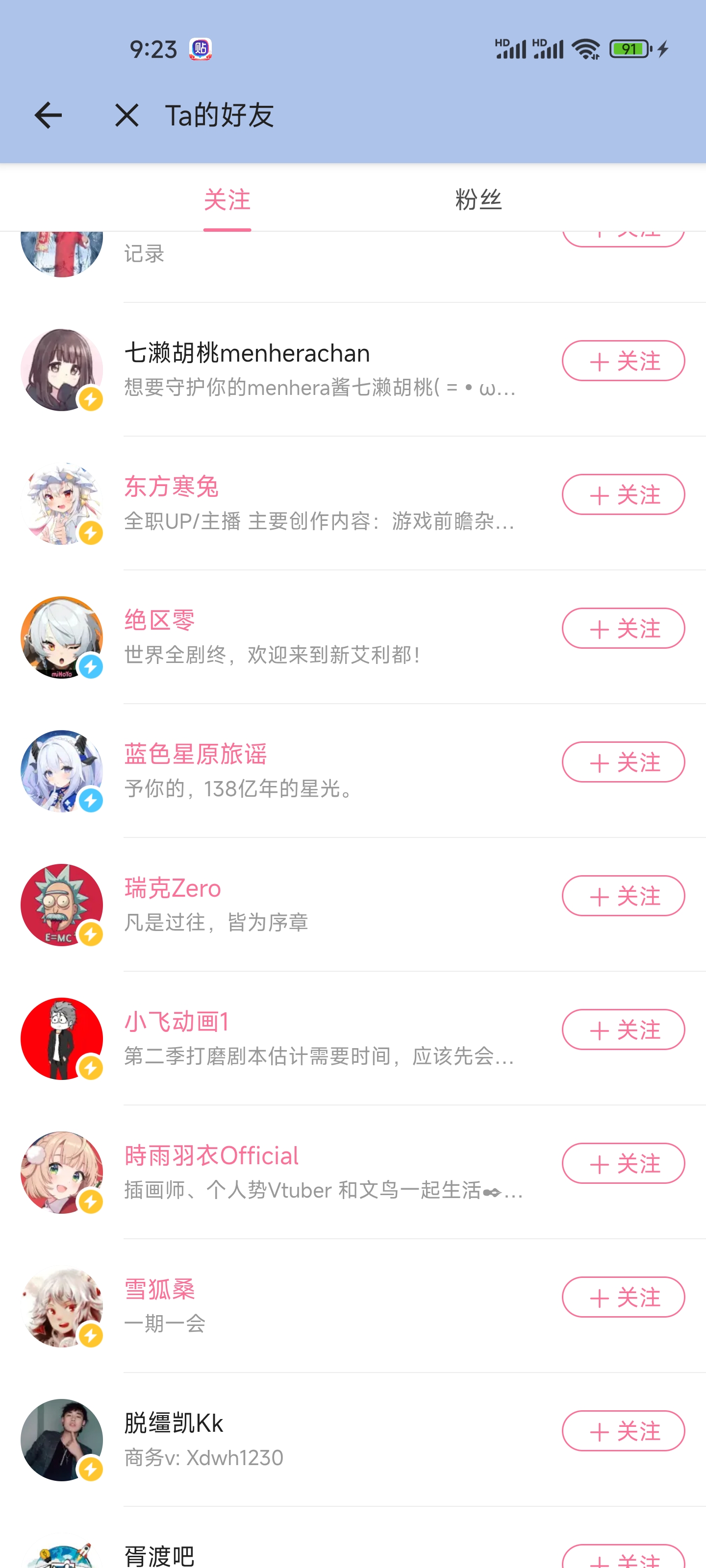This screenshot has height=1568, width=706.
Task: Open 雪狐桑's profile
Action: [x=160, y=1289]
